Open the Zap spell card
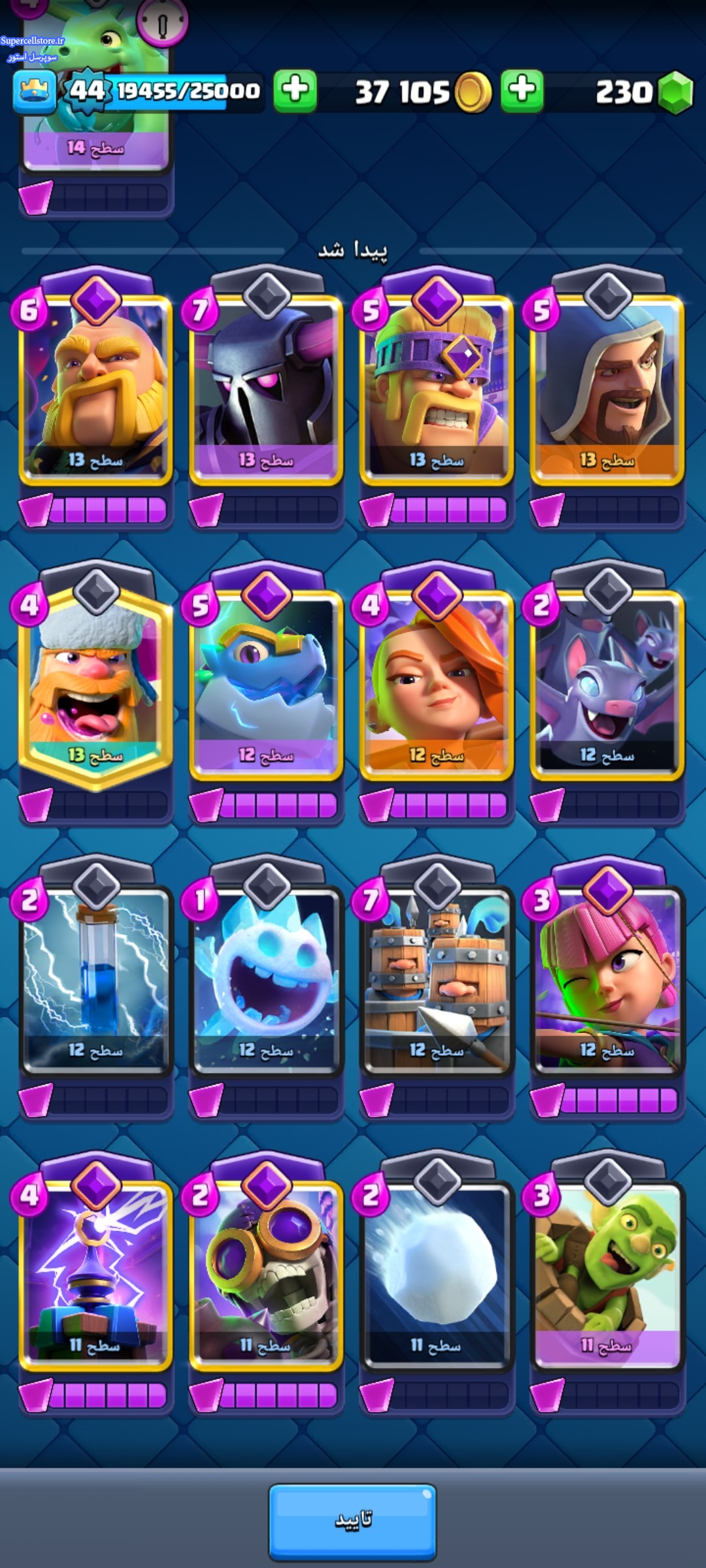Screen dimensions: 706x1568 [95, 980]
